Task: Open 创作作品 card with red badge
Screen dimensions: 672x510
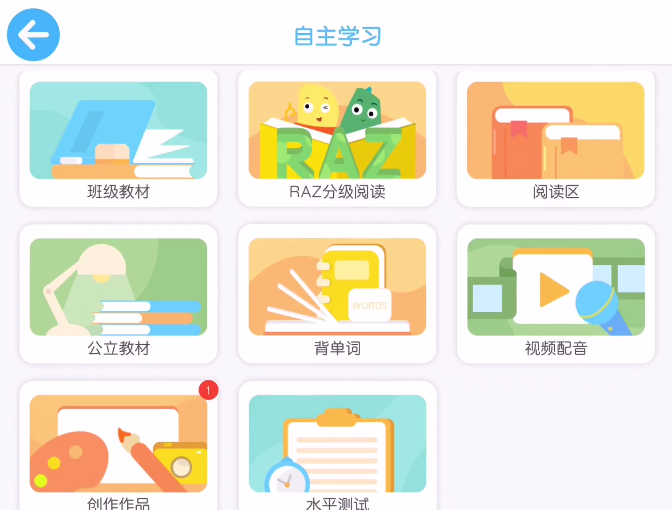Action: 118,445
